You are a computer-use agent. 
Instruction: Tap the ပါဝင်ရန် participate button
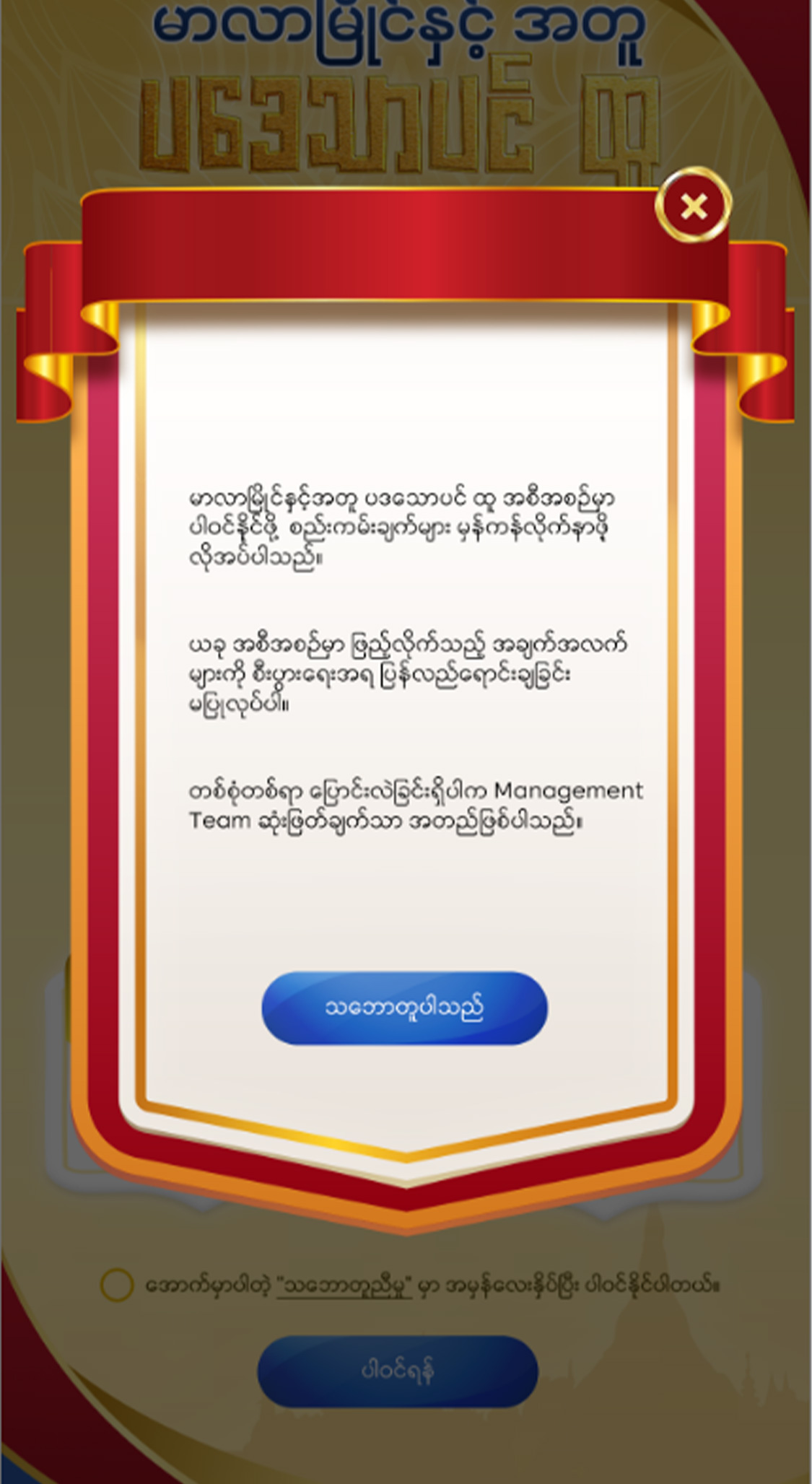pyautogui.click(x=398, y=1370)
